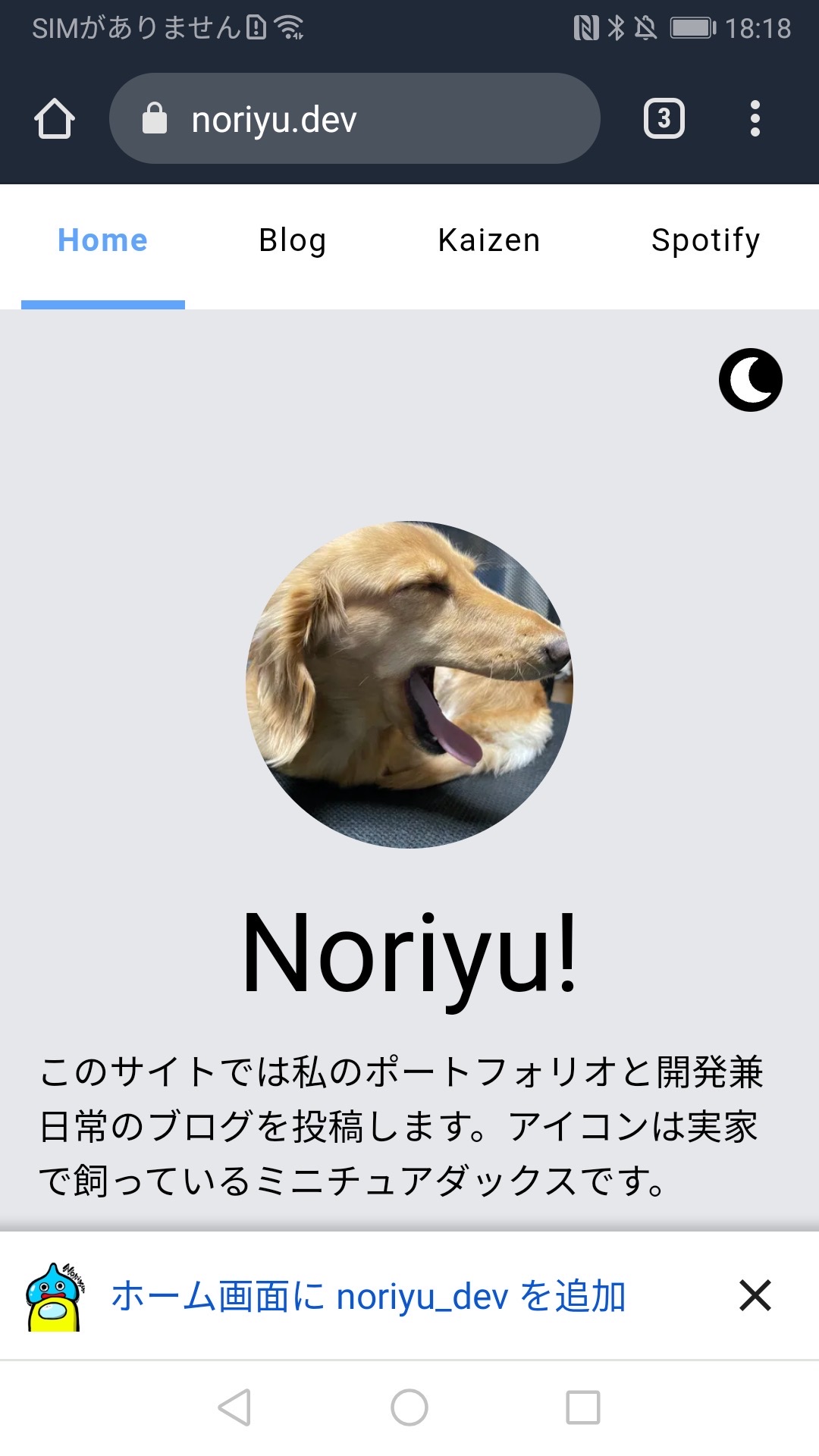Dismiss the add to home screen banner
819x1456 pixels.
755,1295
